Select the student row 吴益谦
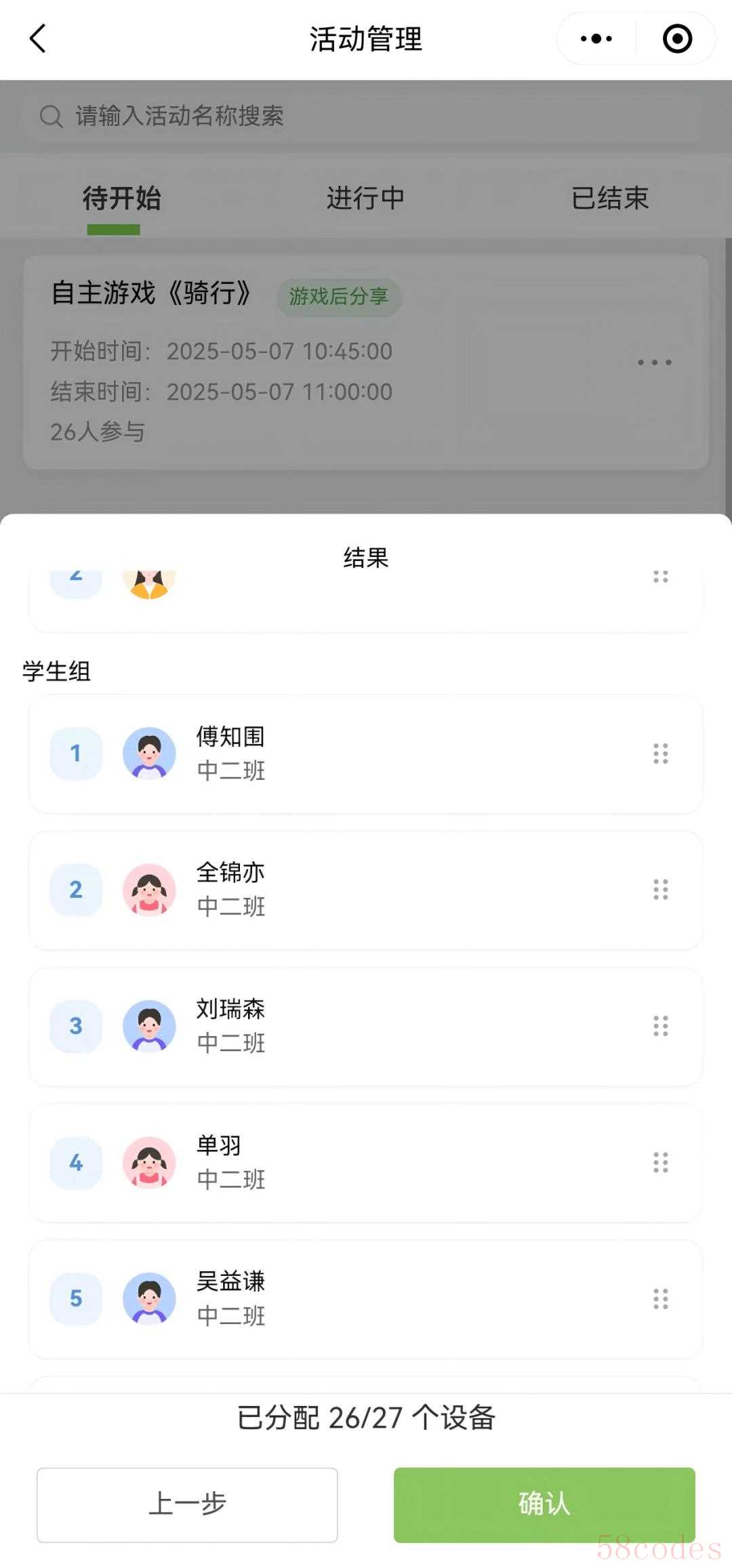Screen dimensions: 732x1568 click(366, 1299)
